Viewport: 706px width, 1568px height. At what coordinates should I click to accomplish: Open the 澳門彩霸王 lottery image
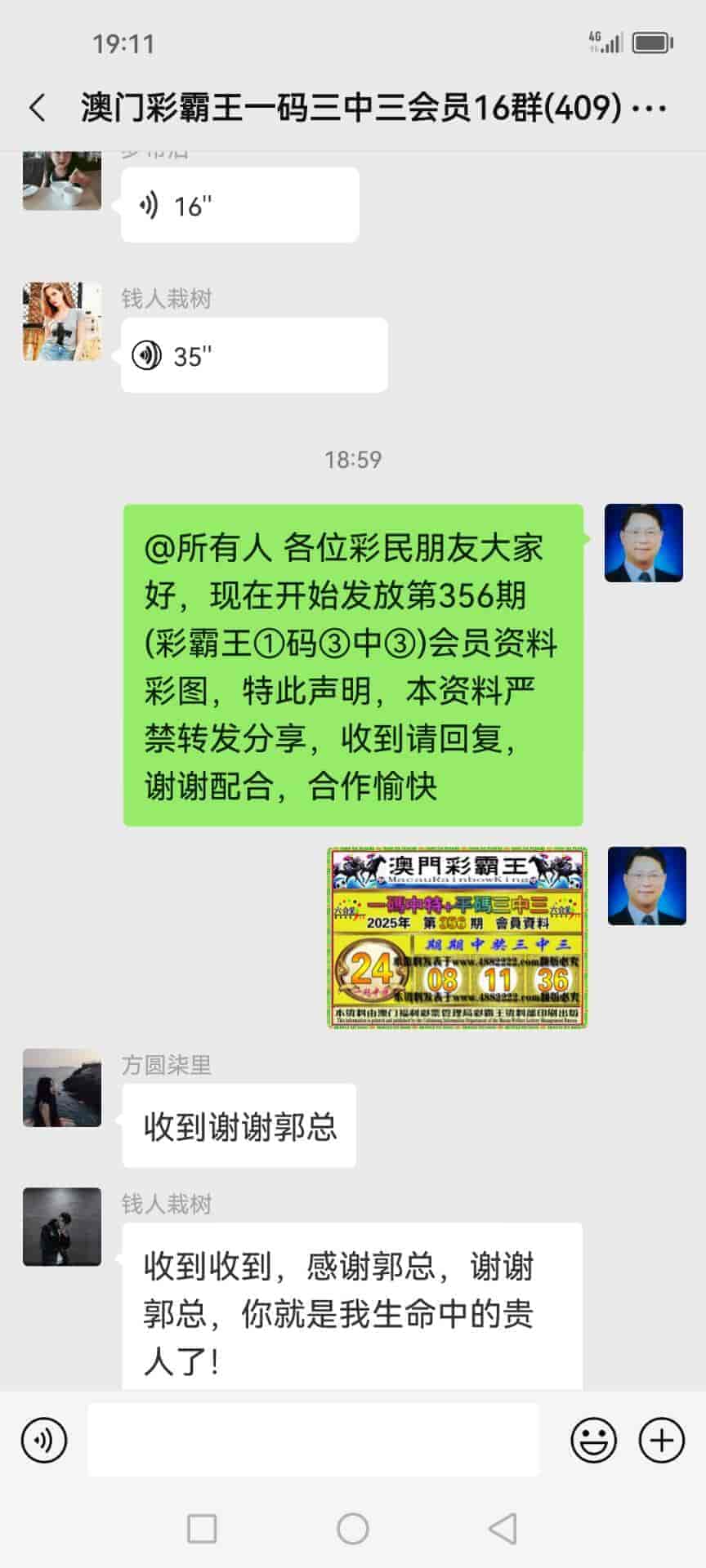[x=458, y=937]
